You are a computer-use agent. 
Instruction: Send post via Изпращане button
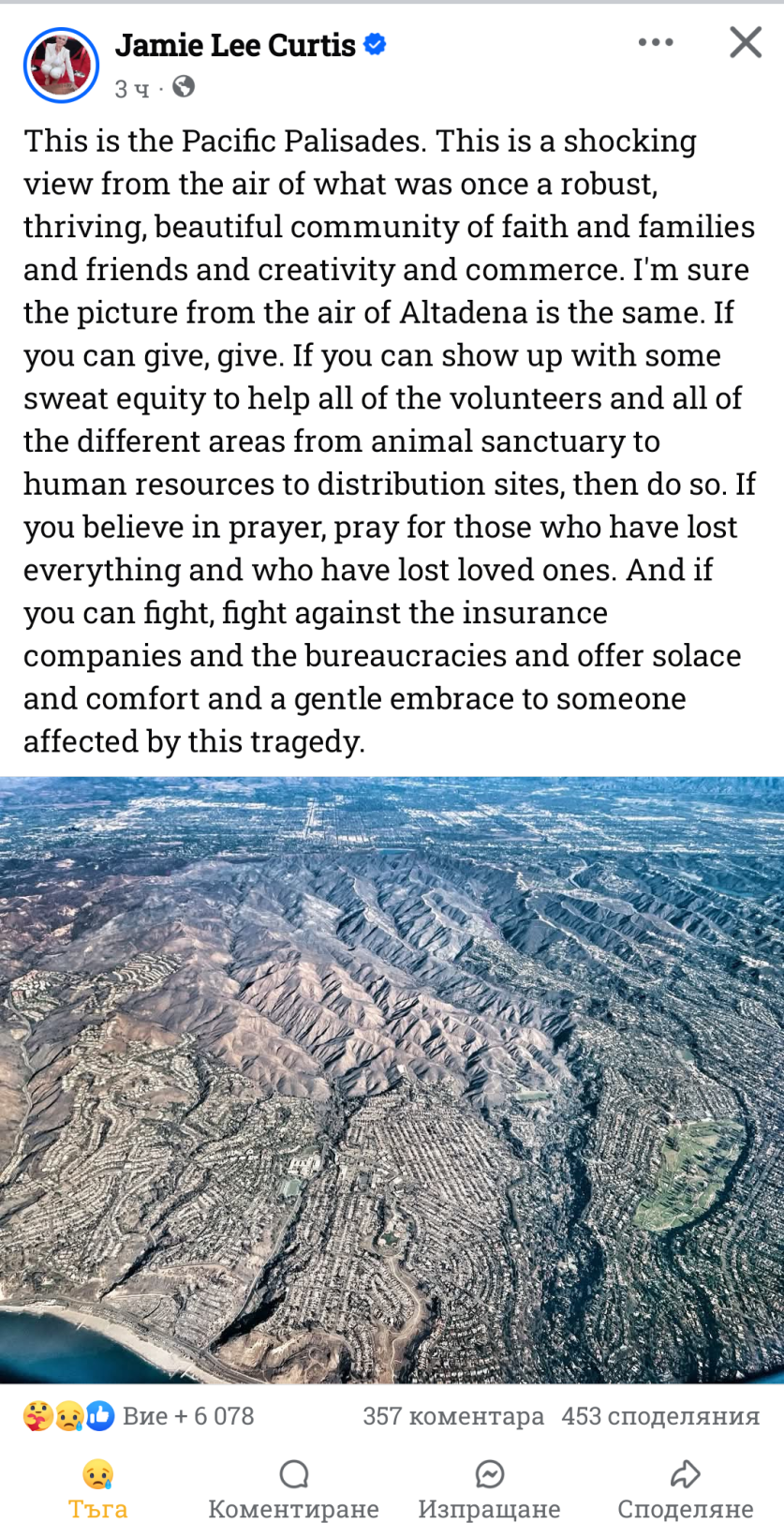[x=489, y=1489]
